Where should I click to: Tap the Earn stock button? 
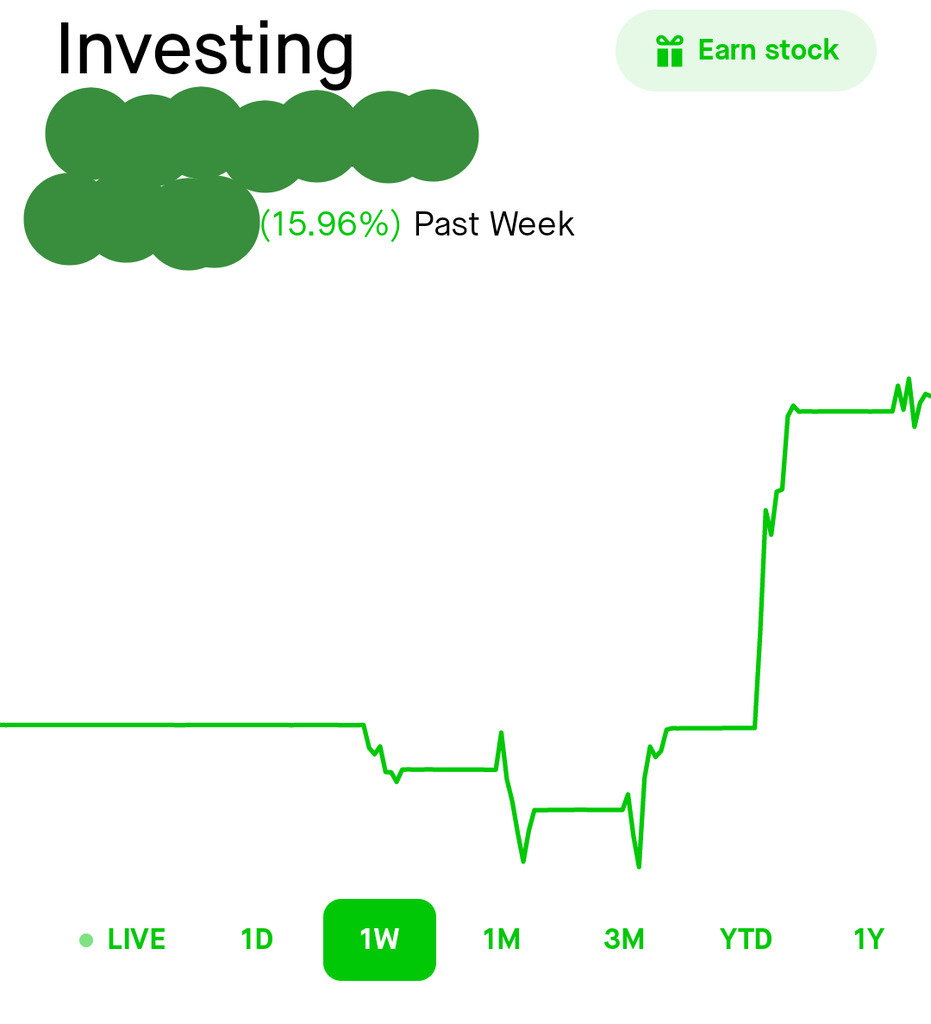tap(746, 50)
